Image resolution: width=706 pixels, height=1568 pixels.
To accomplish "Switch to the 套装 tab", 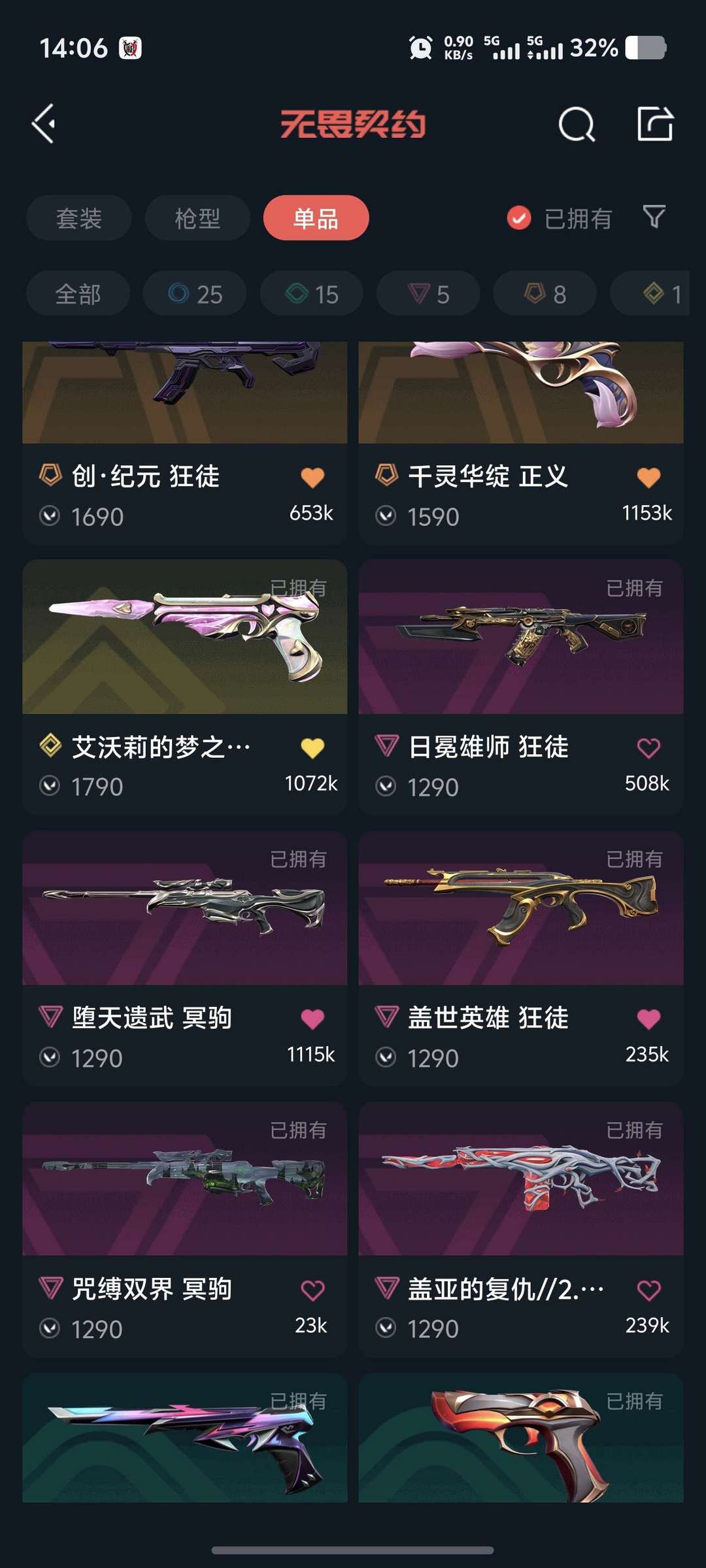I will 79,218.
